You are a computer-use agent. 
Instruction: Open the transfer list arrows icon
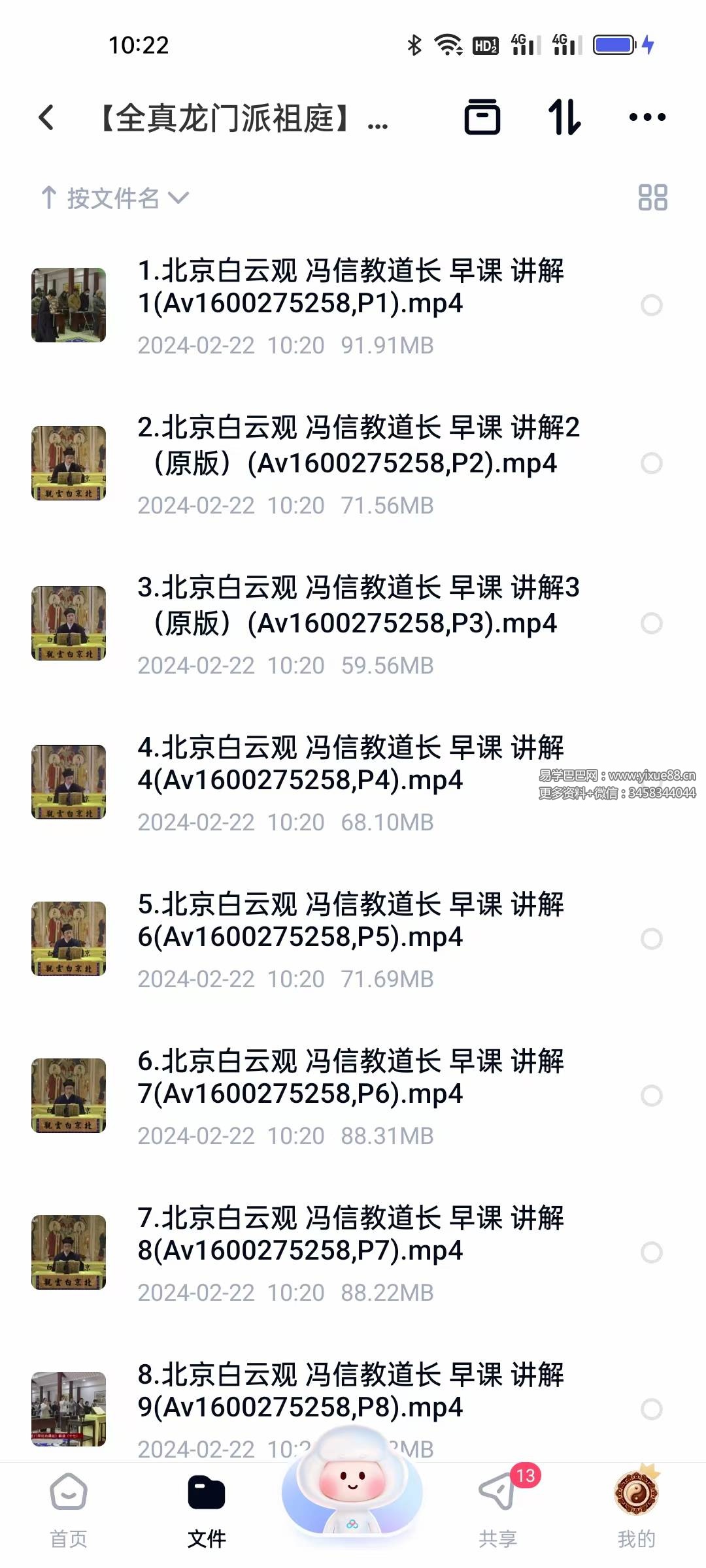point(564,118)
